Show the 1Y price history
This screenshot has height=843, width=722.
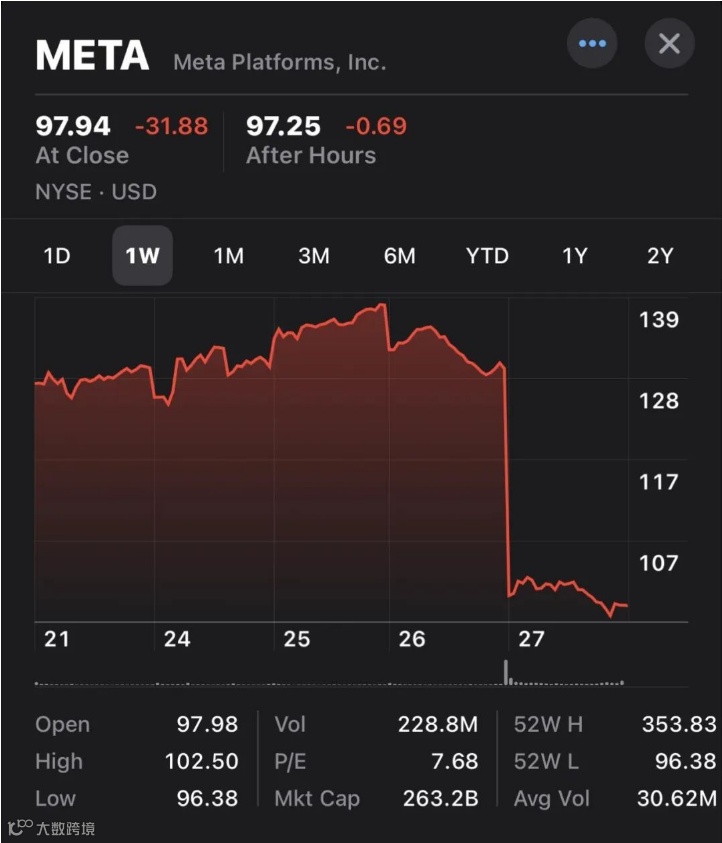coord(574,256)
